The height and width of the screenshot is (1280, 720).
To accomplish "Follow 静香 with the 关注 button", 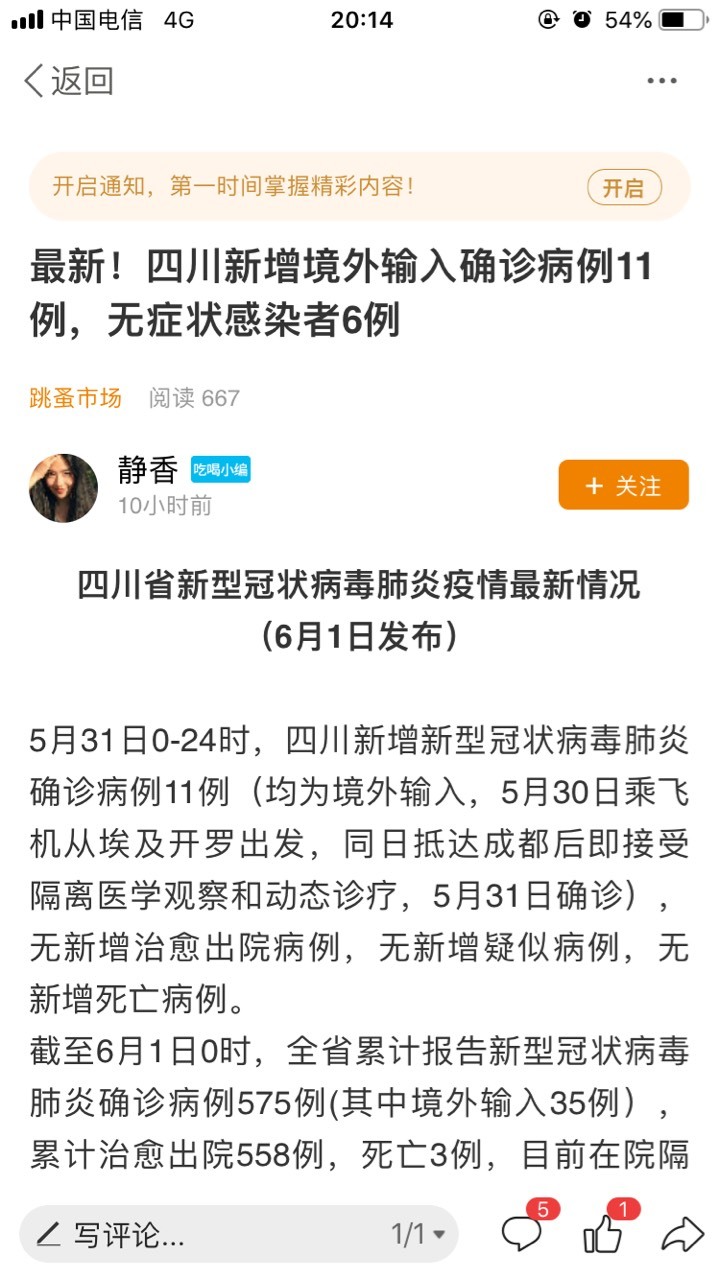I will (x=624, y=485).
